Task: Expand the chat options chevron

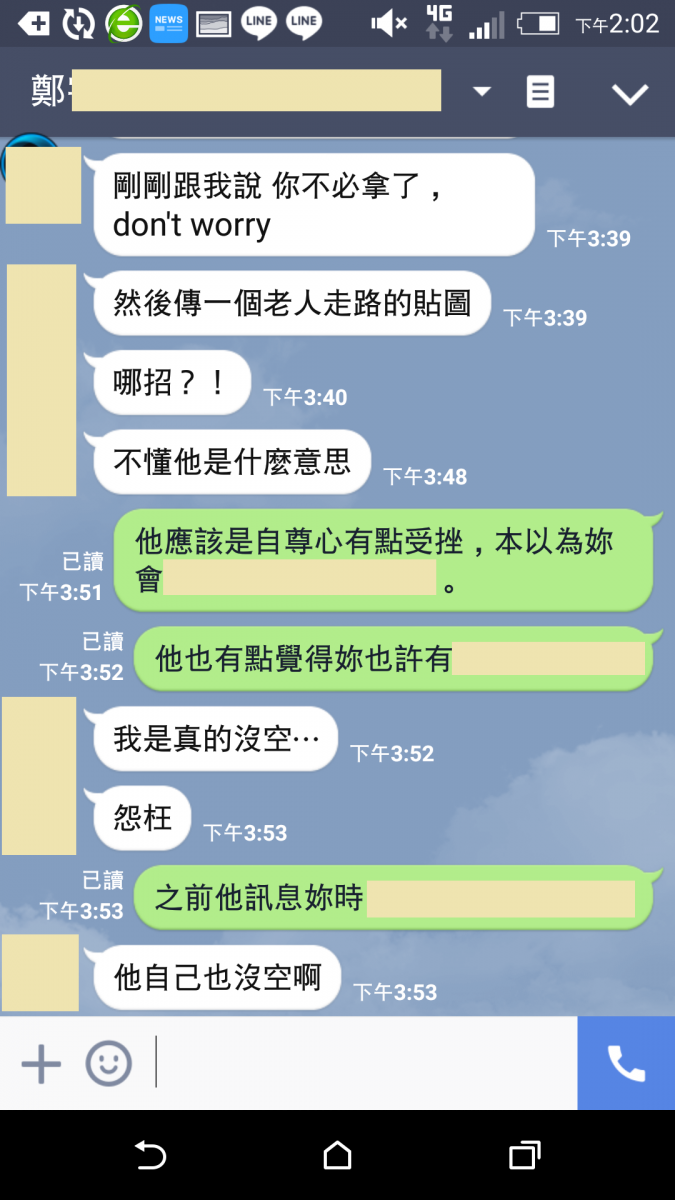Action: coord(630,94)
